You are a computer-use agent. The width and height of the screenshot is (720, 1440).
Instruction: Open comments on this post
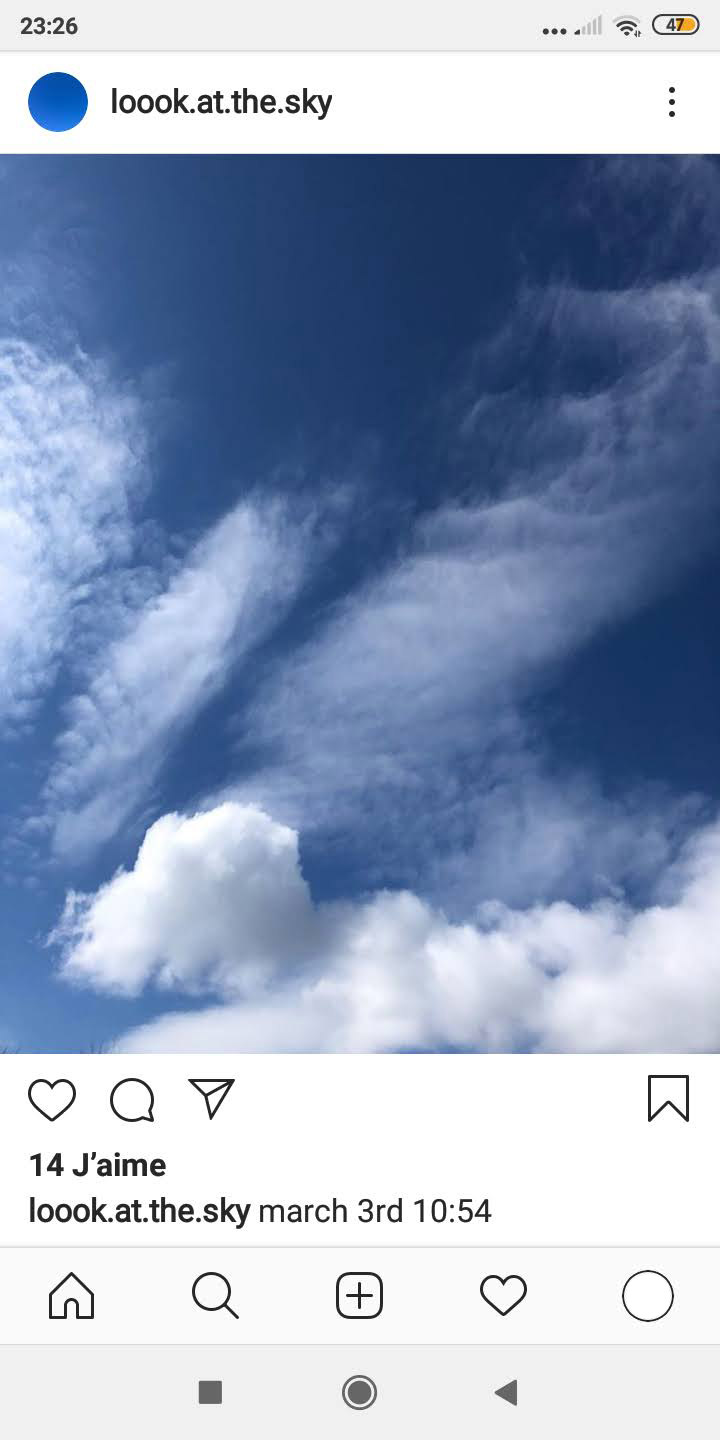132,1100
